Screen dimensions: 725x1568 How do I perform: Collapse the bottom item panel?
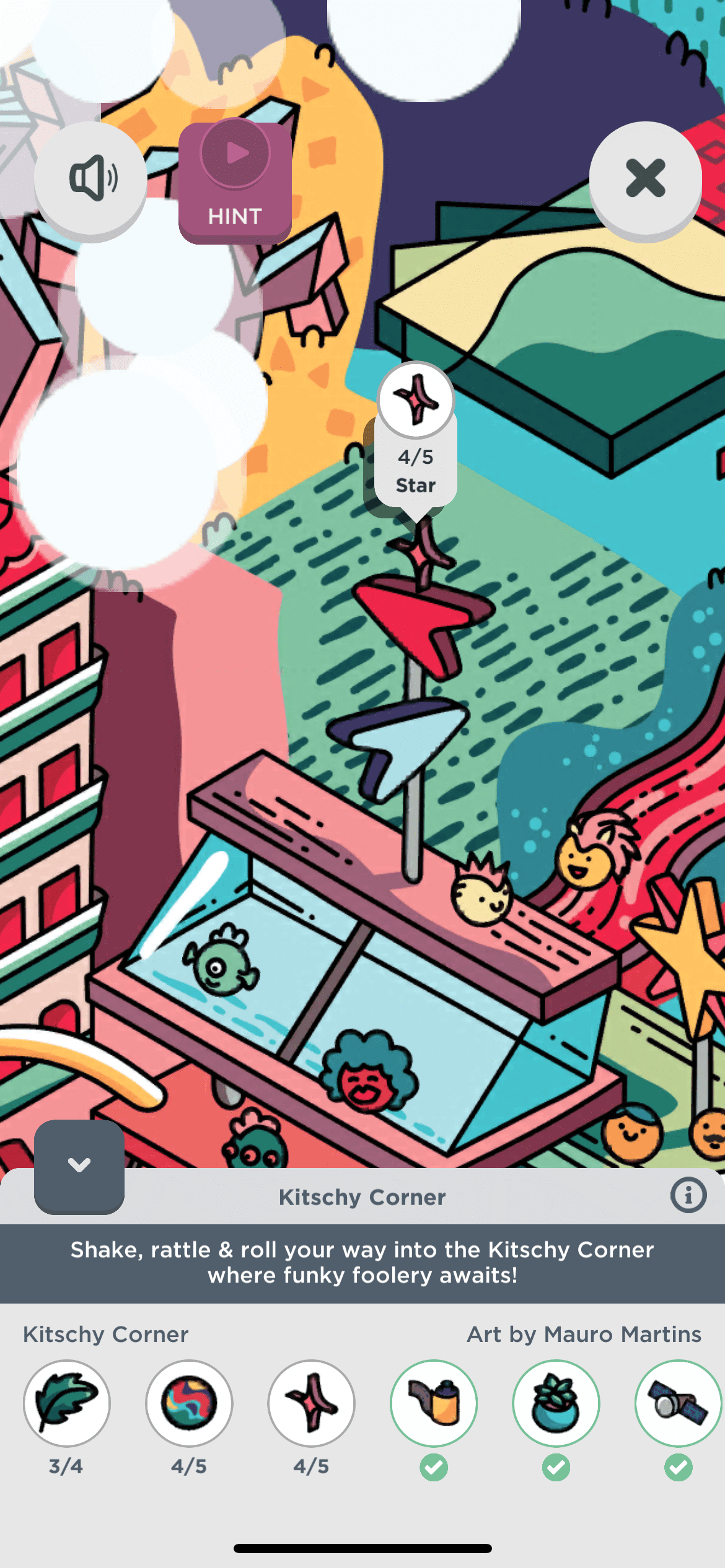click(x=79, y=1165)
